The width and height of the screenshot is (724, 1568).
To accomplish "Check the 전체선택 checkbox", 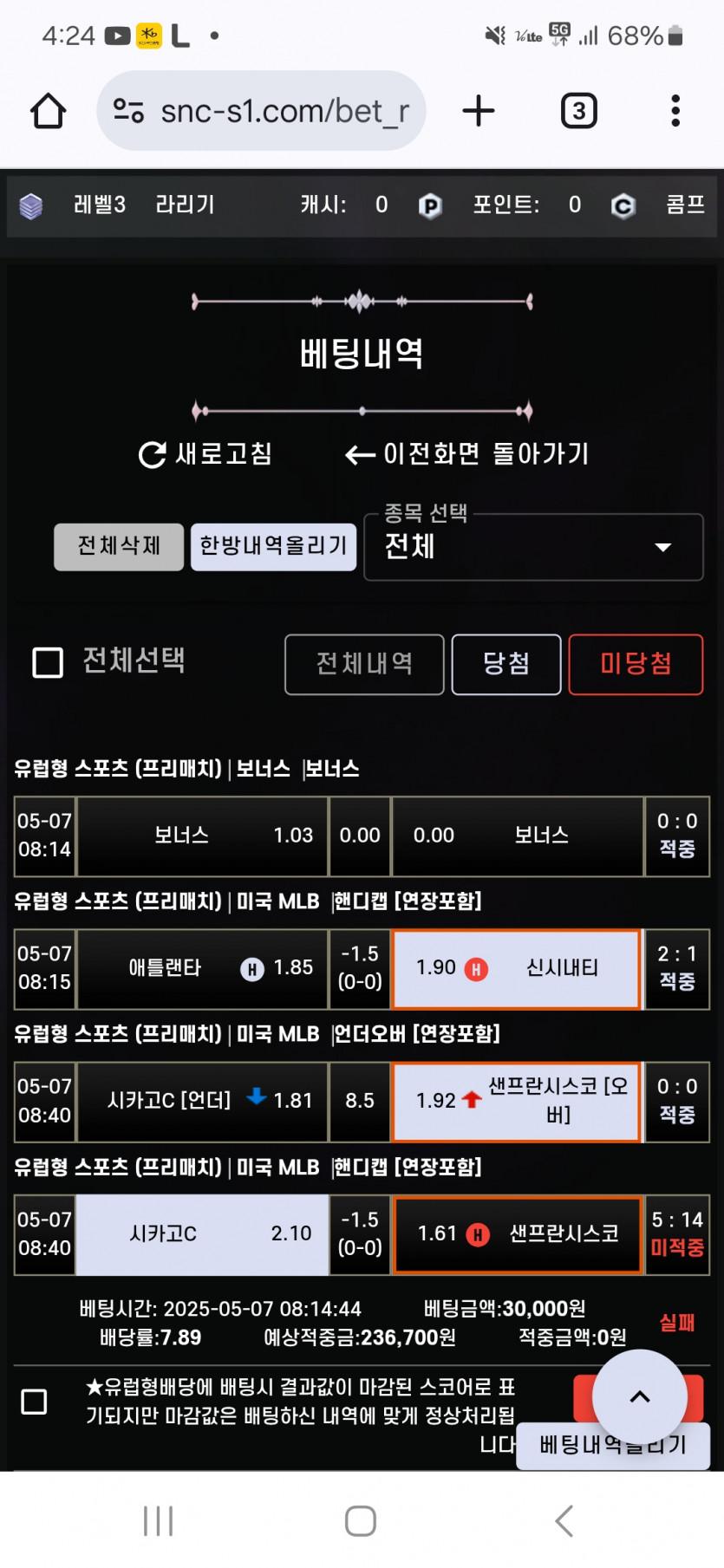I will coord(48,662).
